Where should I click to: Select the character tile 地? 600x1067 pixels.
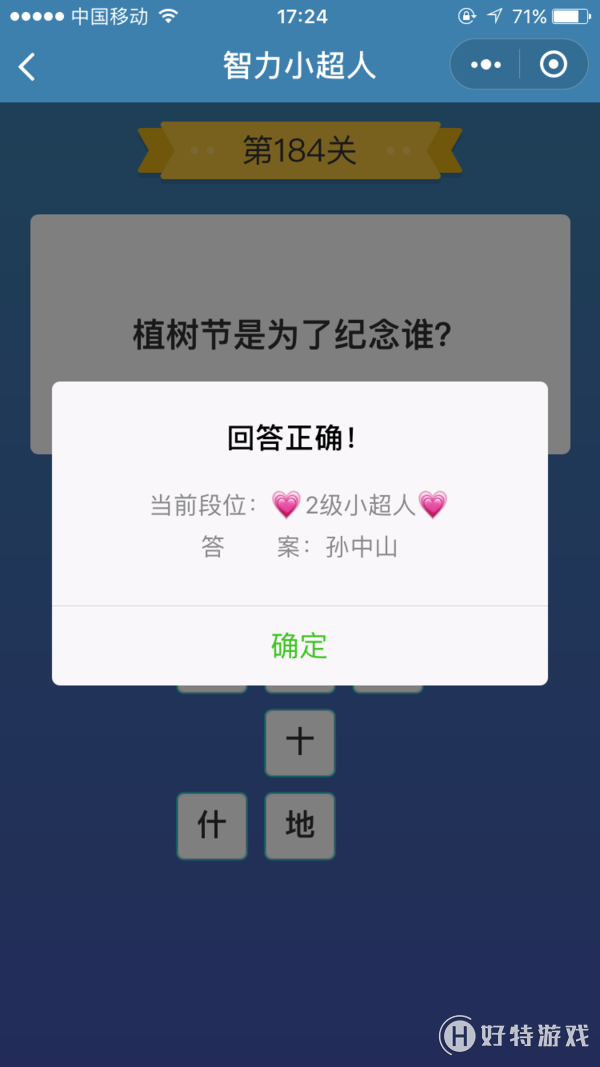[x=299, y=825]
